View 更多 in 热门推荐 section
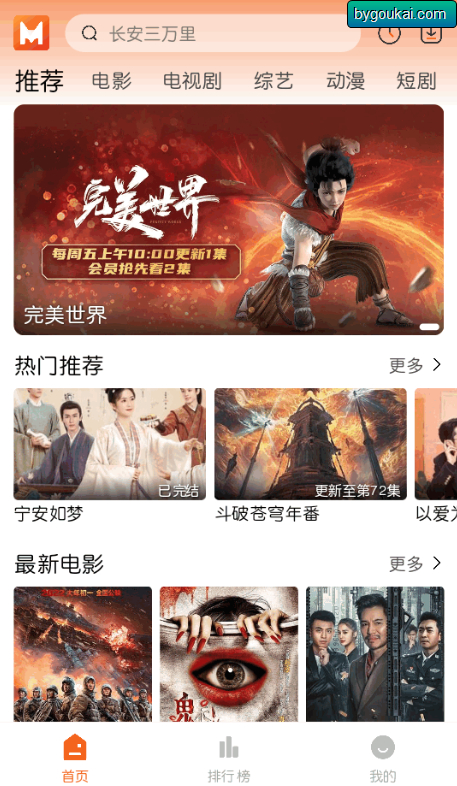457x786 pixels. pyautogui.click(x=415, y=365)
